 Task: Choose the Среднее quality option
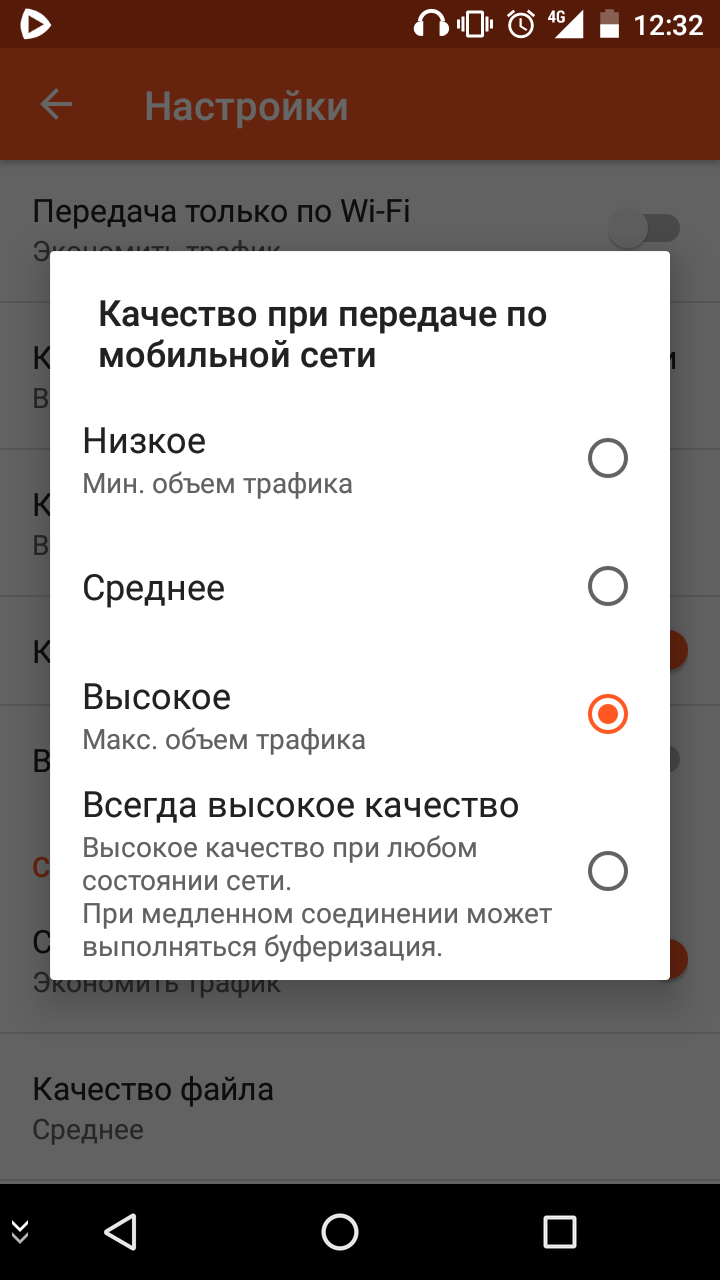[x=360, y=587]
